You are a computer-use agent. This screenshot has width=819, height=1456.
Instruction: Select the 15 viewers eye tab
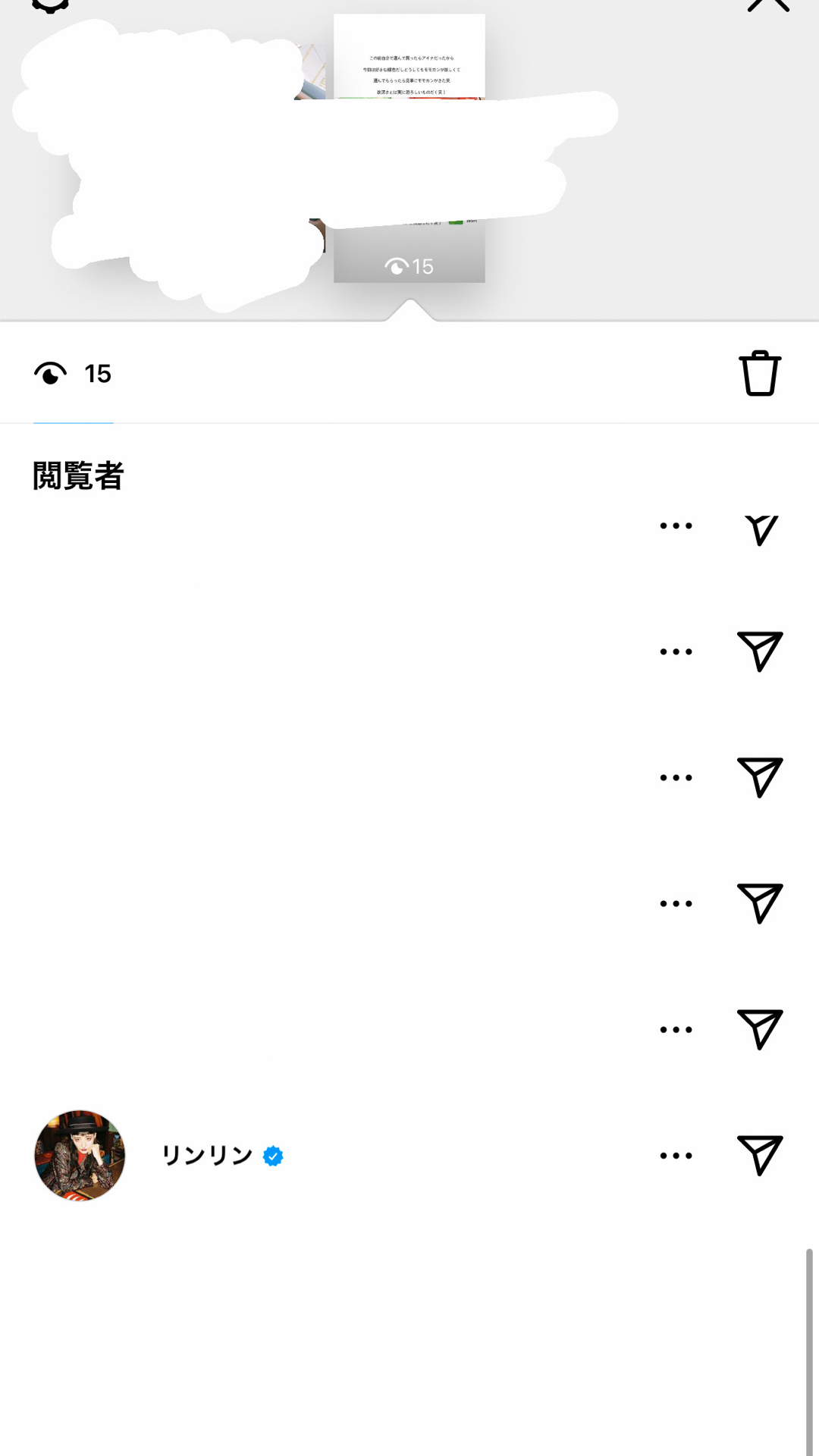(73, 373)
